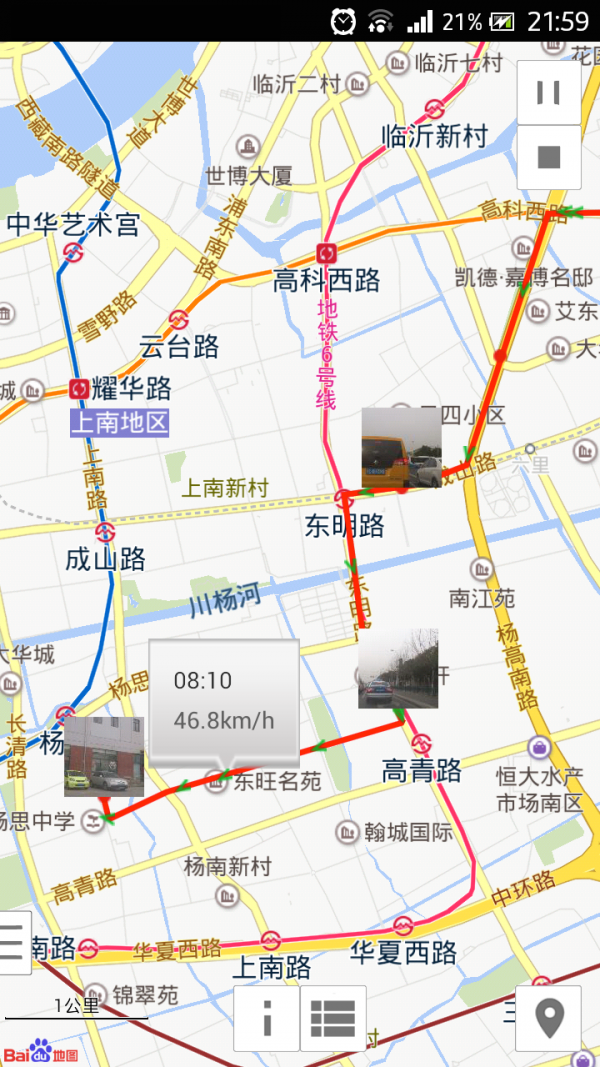Open the side menu handle
The image size is (600, 1067).
pos(14,941)
